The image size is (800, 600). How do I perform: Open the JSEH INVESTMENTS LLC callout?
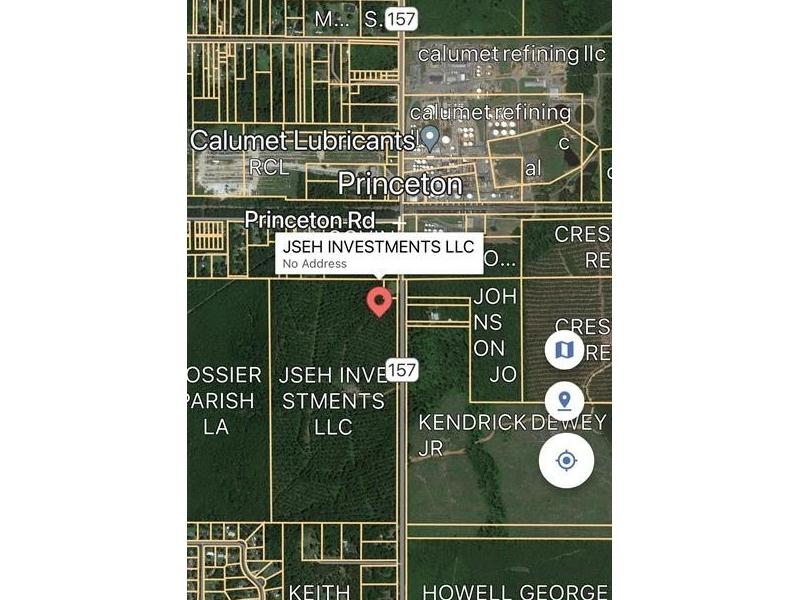[x=379, y=253]
